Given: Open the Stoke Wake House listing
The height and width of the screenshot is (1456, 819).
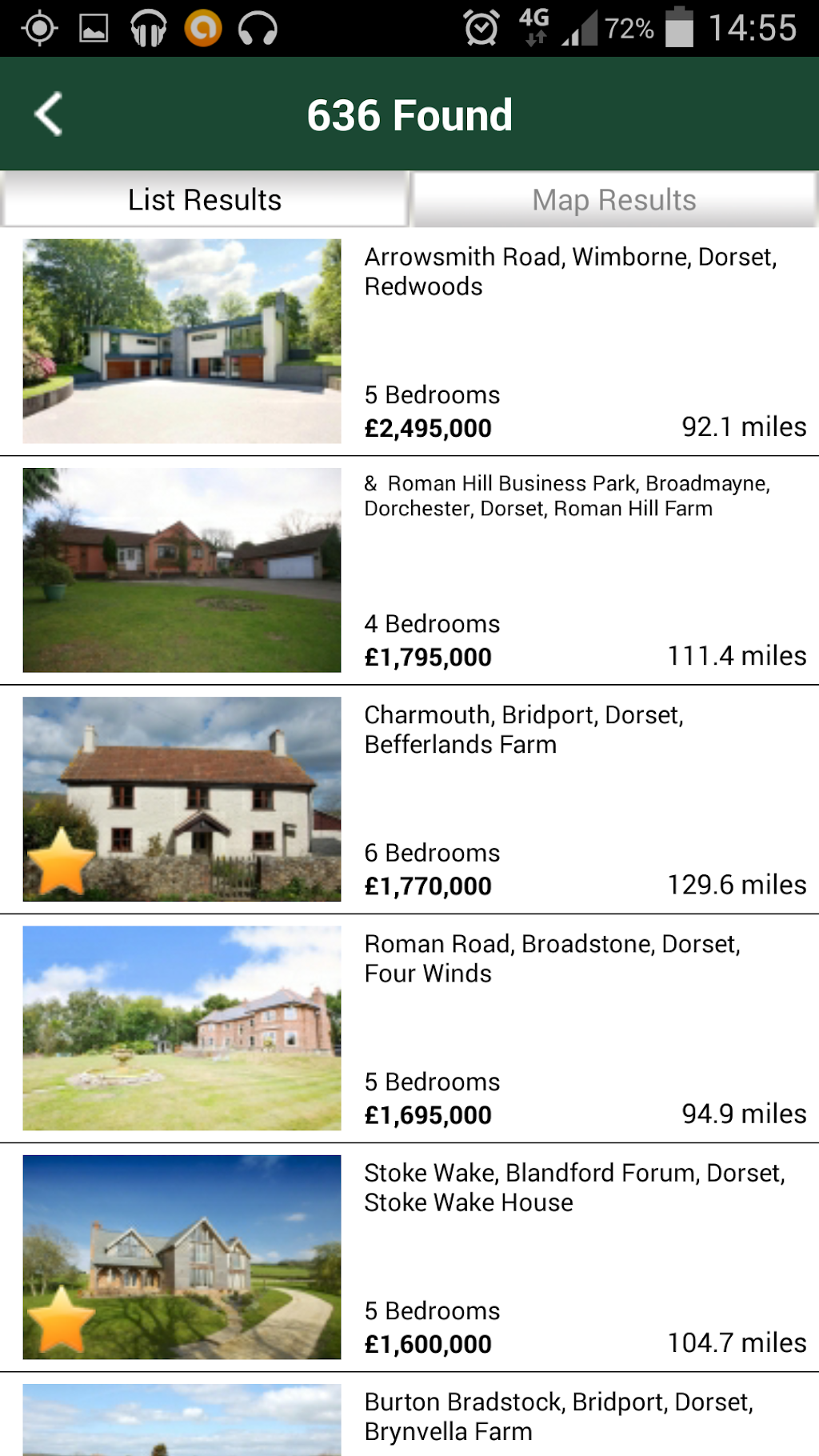Looking at the screenshot, I should coord(573,1187).
